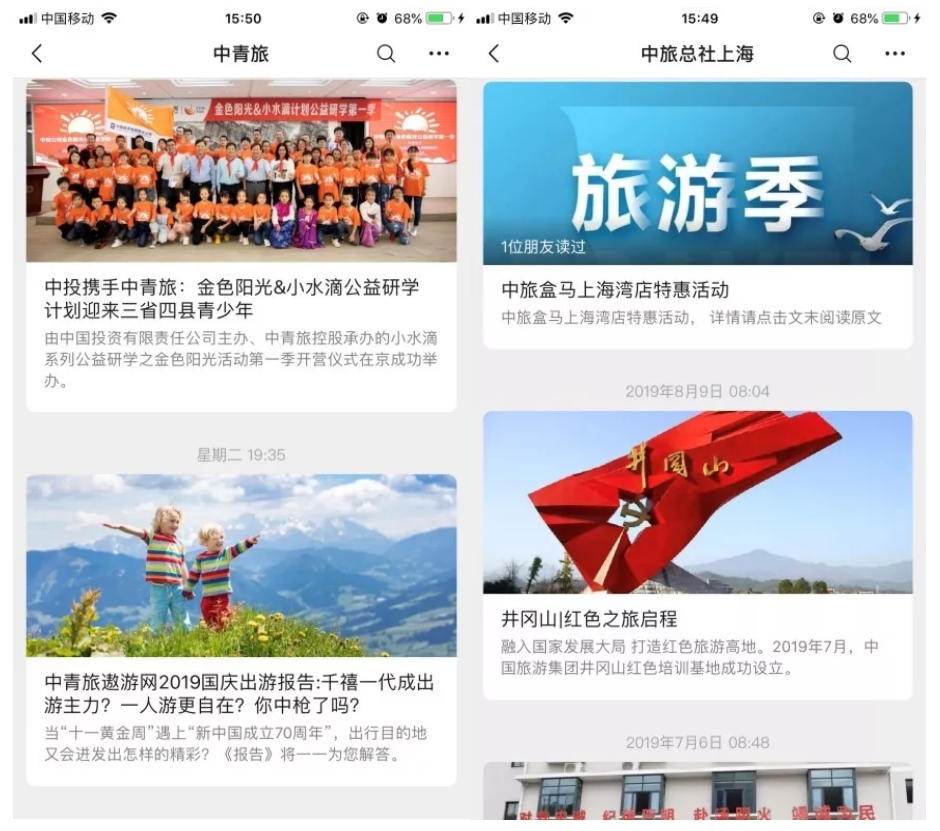View the 井冈山|红色之旅启程 article
This screenshot has width=940, height=831.
[697, 619]
